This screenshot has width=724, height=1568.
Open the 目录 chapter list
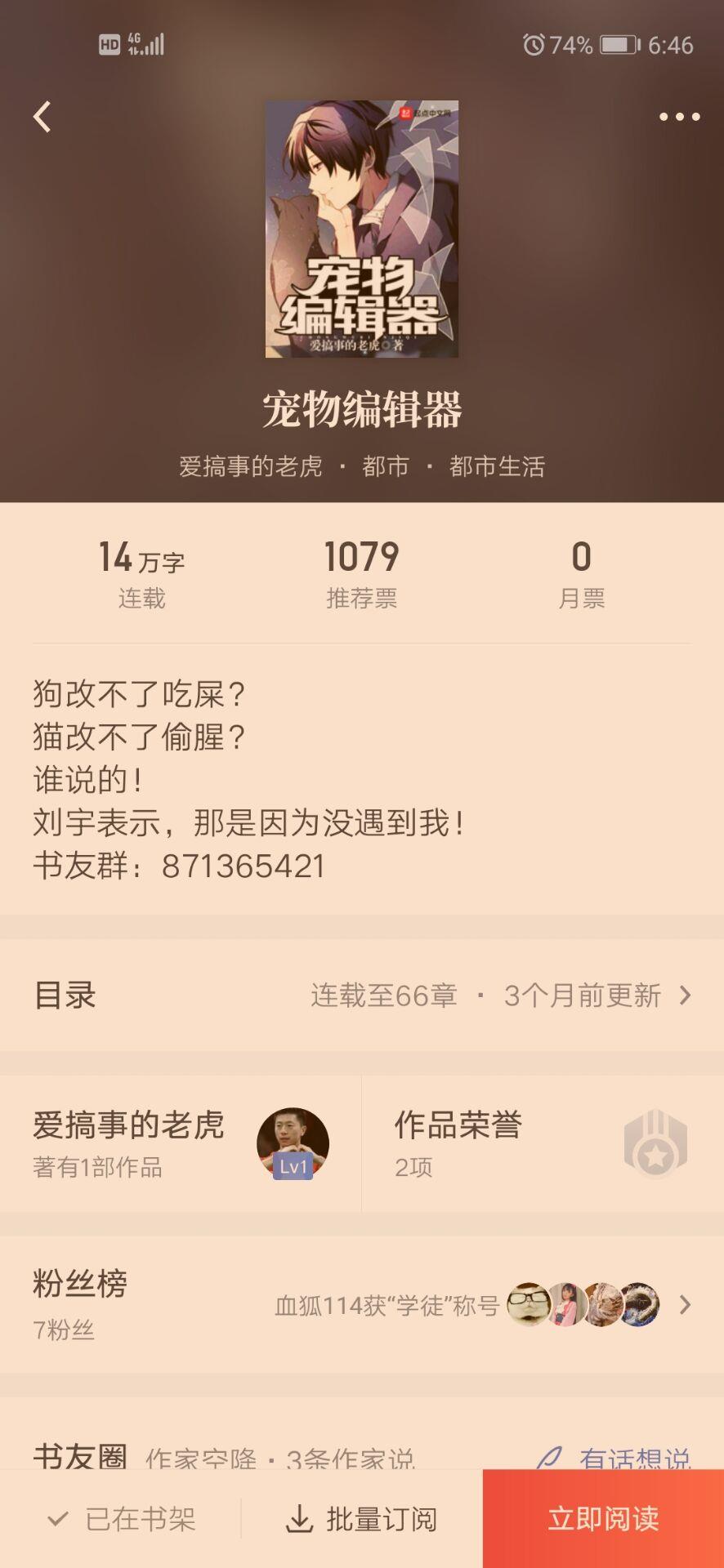[362, 995]
